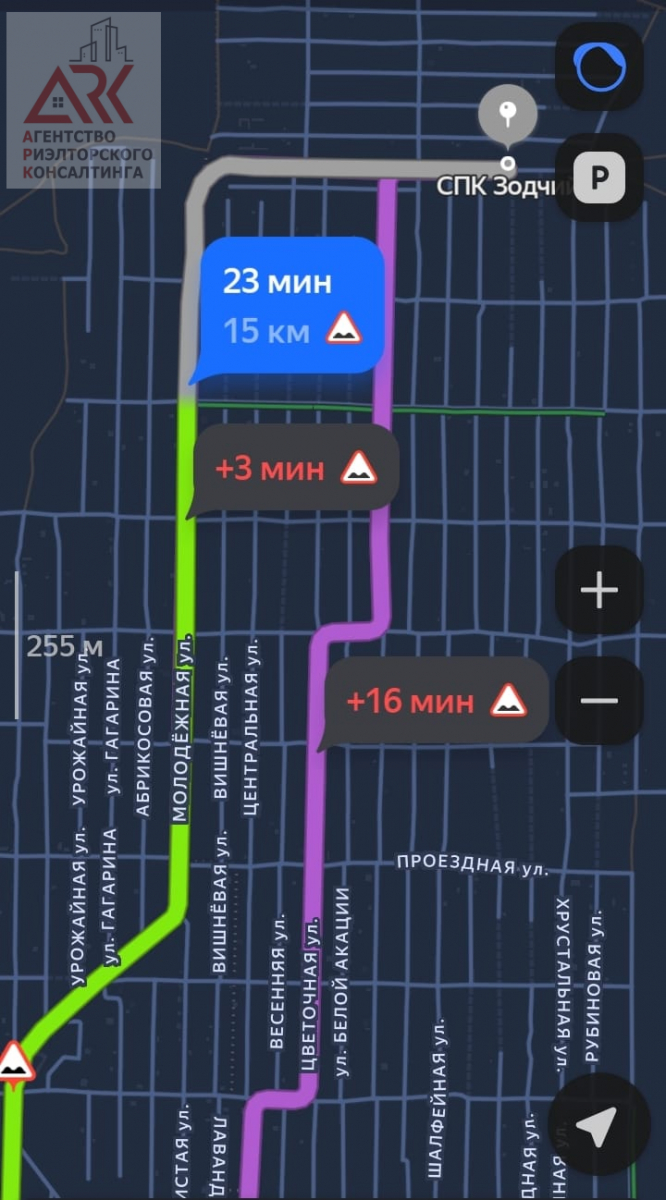Center the map on my location
This screenshot has width=666, height=1200.
click(598, 1129)
